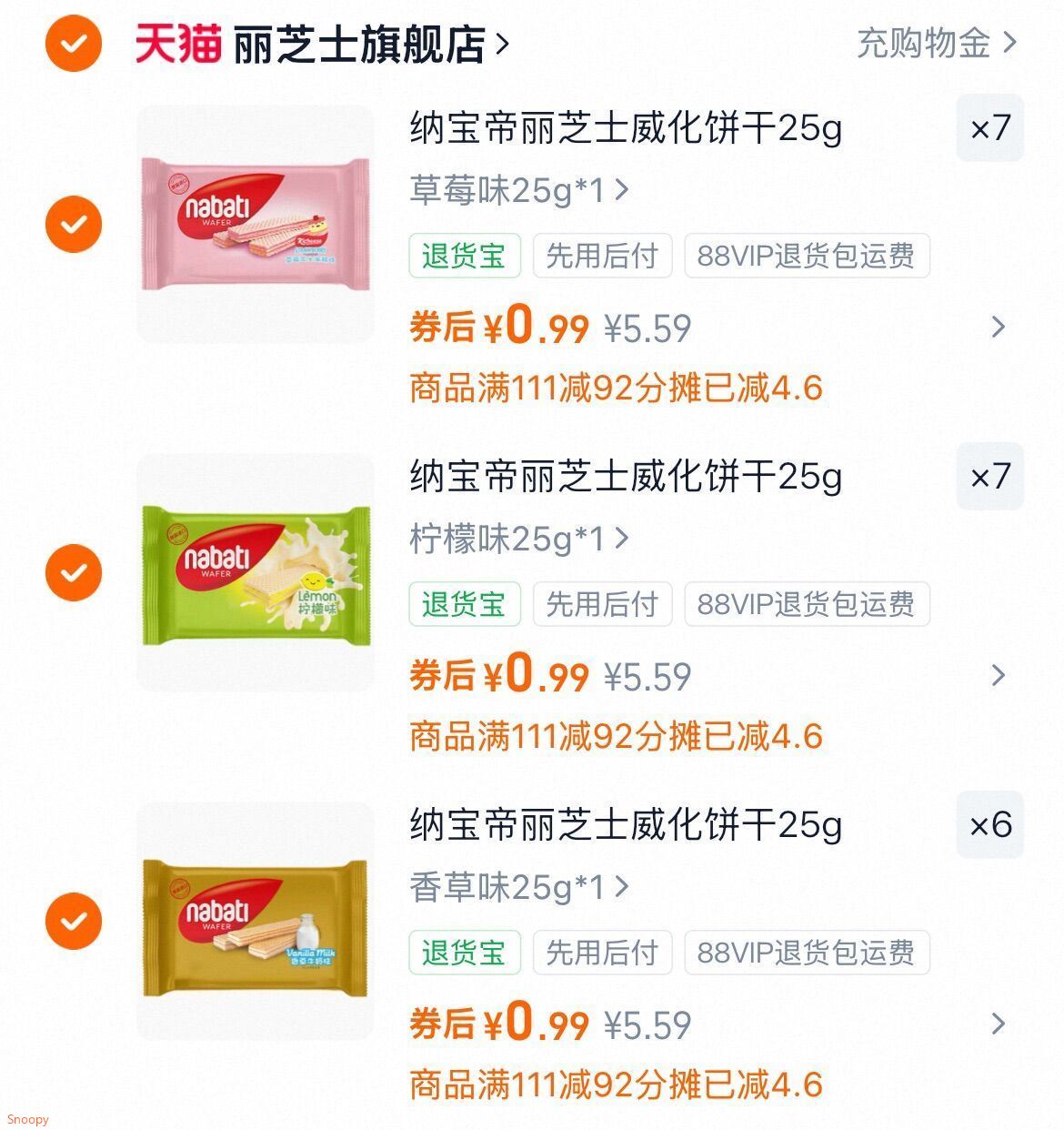Expand price details for the 草莓味 item
This screenshot has height=1130, width=1064.
pyautogui.click(x=998, y=328)
